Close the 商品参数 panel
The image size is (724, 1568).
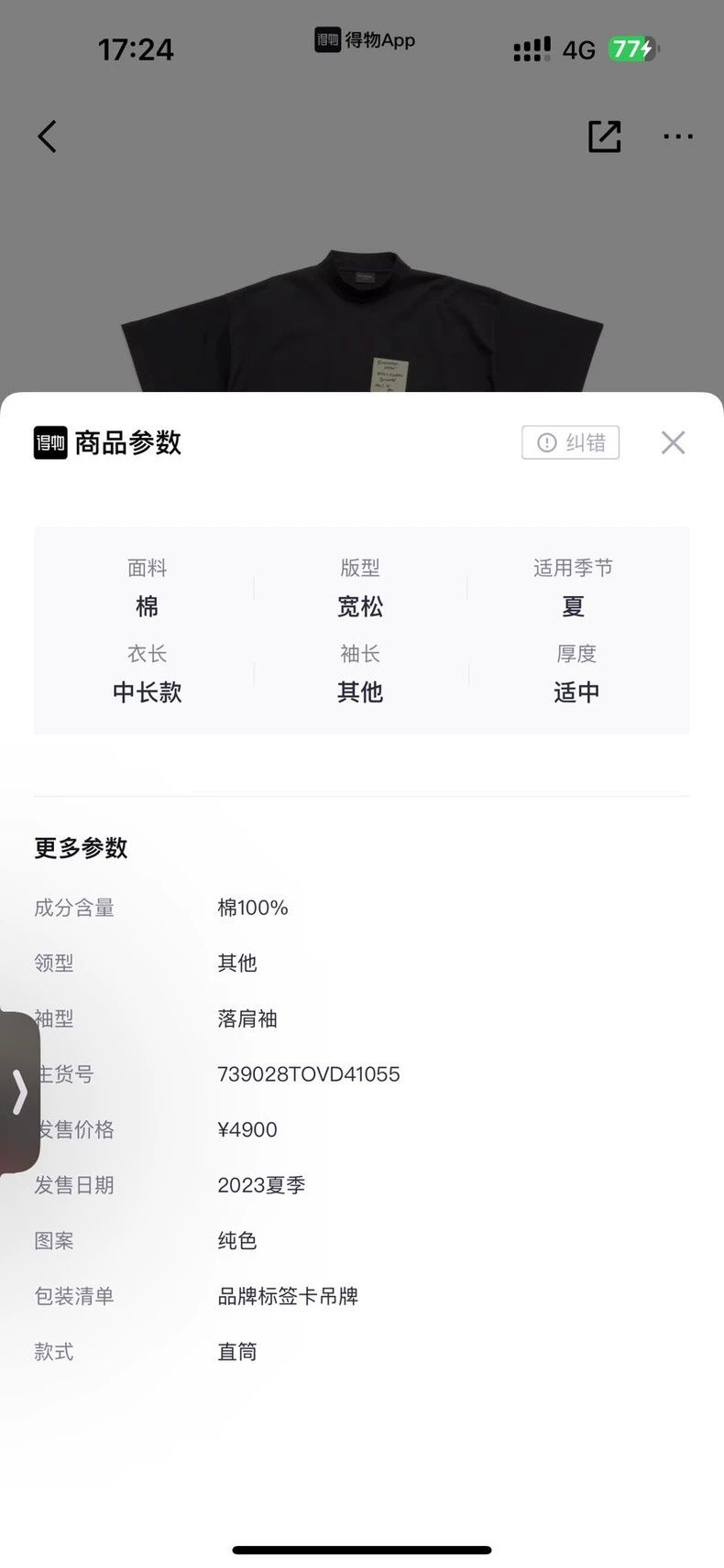673,442
